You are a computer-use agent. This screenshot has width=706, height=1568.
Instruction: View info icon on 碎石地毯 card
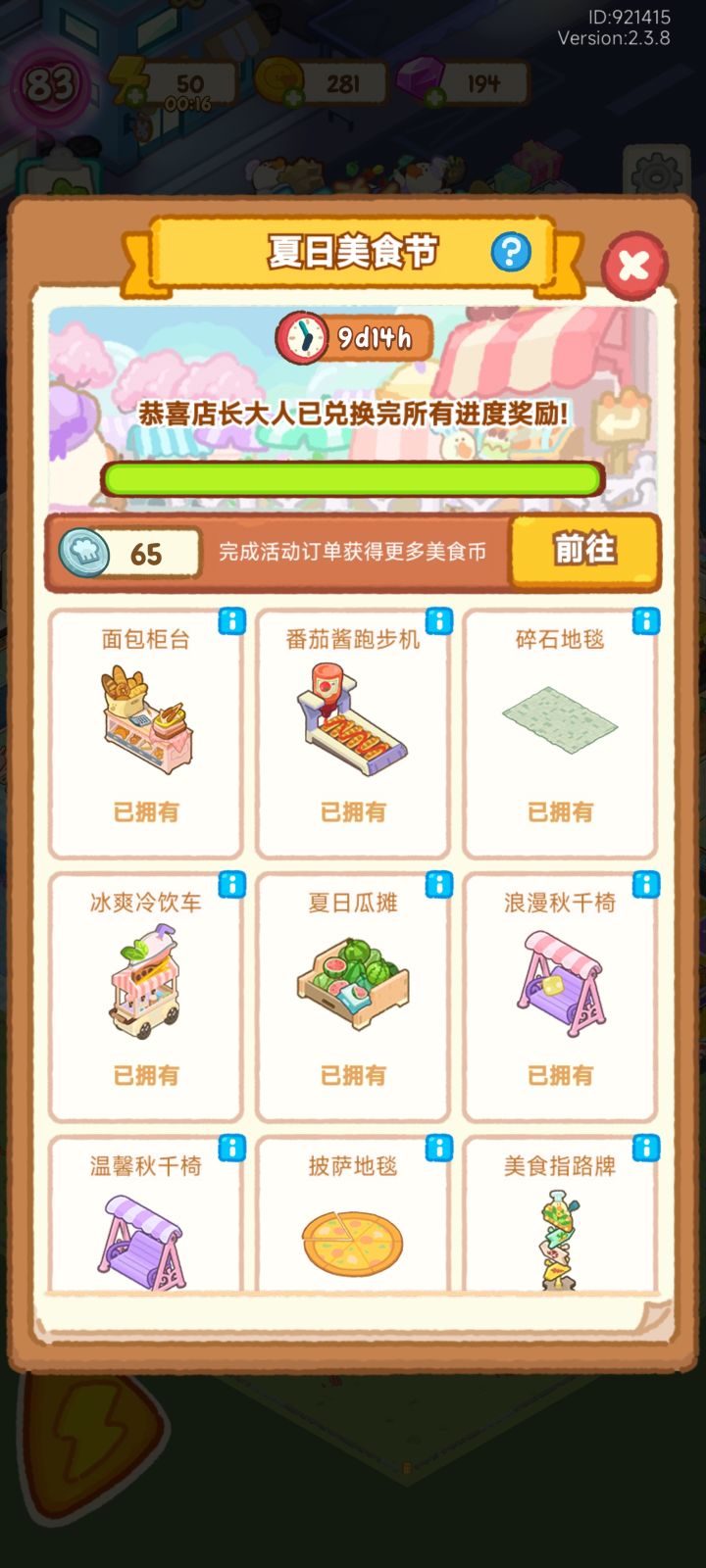pyautogui.click(x=646, y=620)
